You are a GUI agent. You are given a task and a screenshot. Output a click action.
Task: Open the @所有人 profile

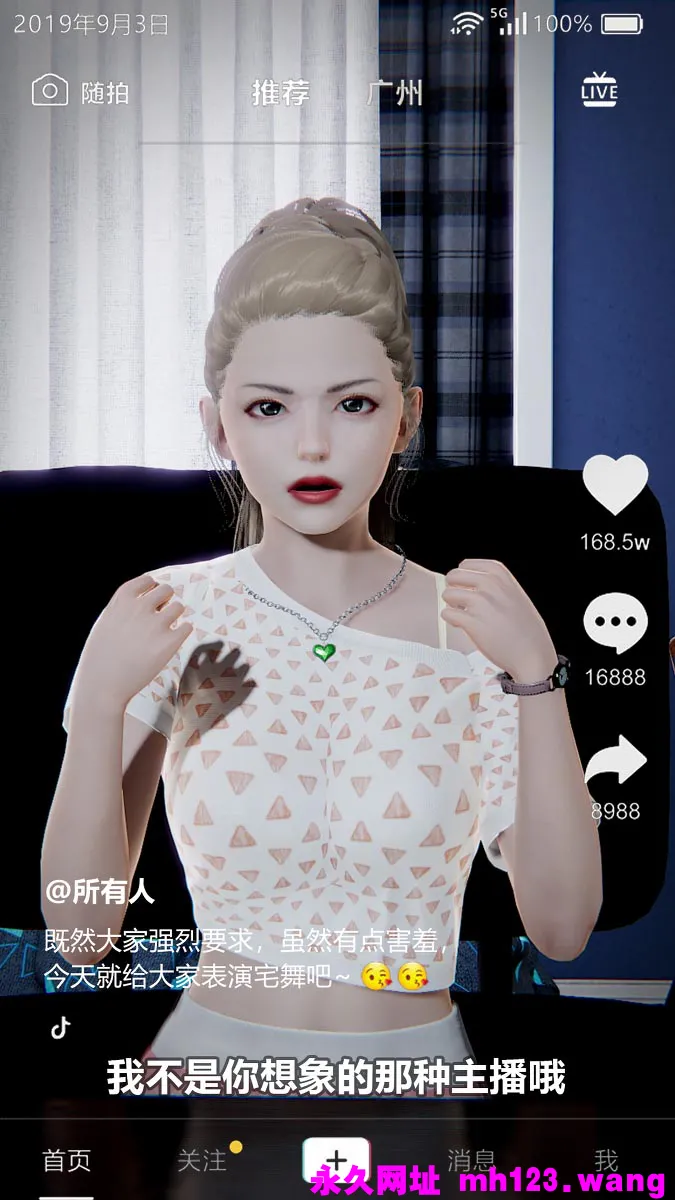click(100, 891)
